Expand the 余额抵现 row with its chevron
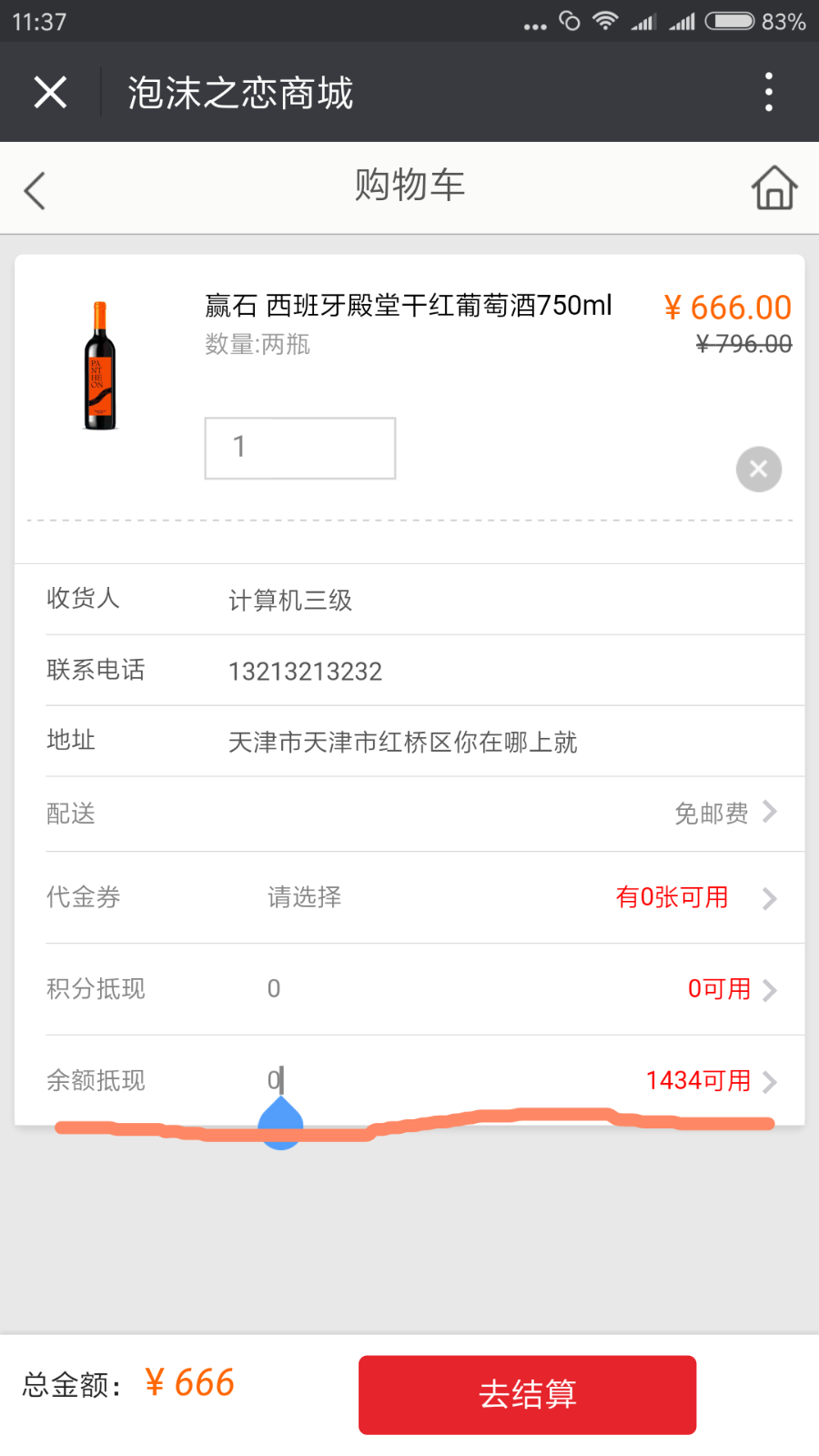 coord(769,1082)
